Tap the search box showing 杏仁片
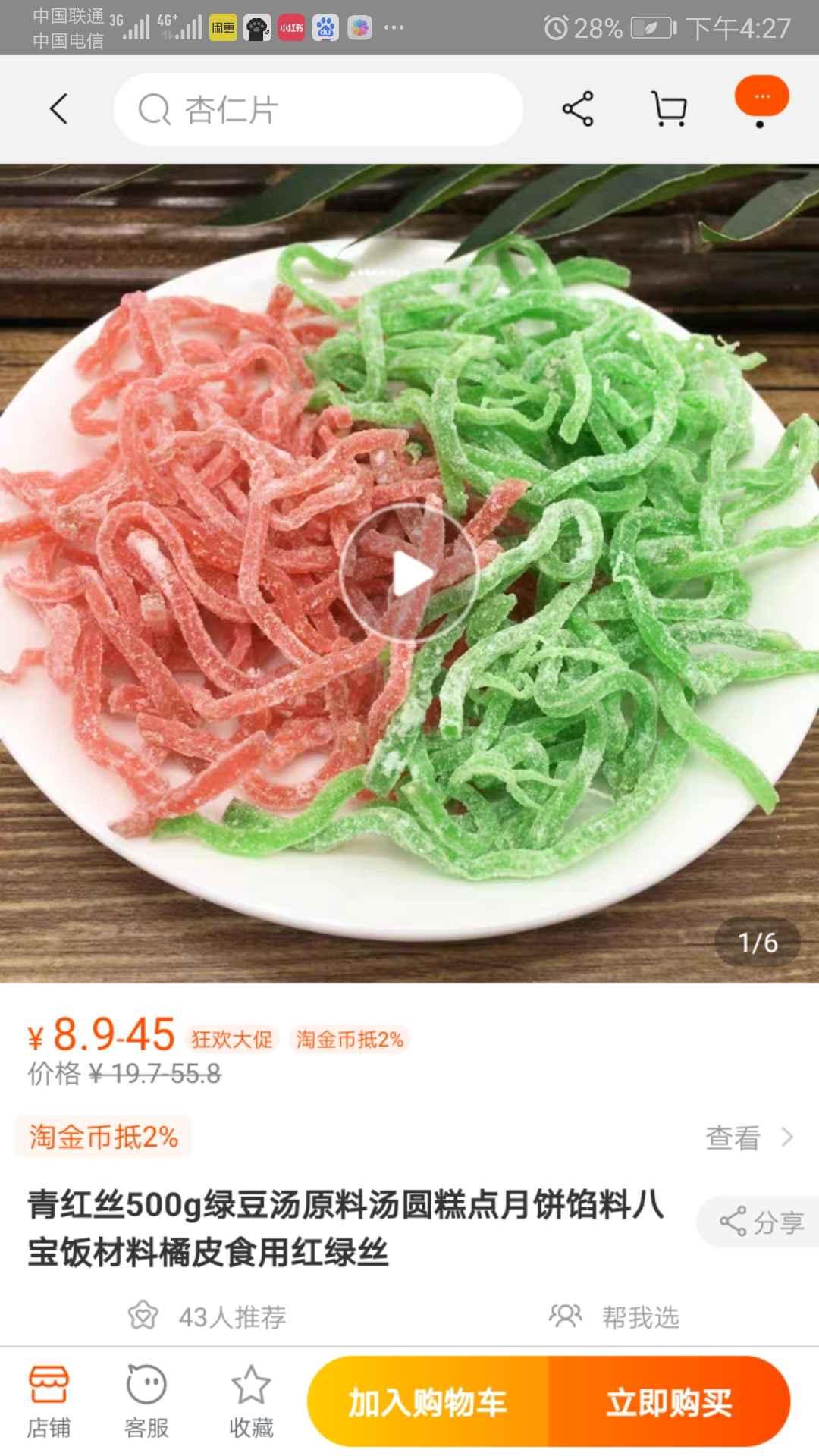Screen dimensions: 819x1456 click(318, 109)
